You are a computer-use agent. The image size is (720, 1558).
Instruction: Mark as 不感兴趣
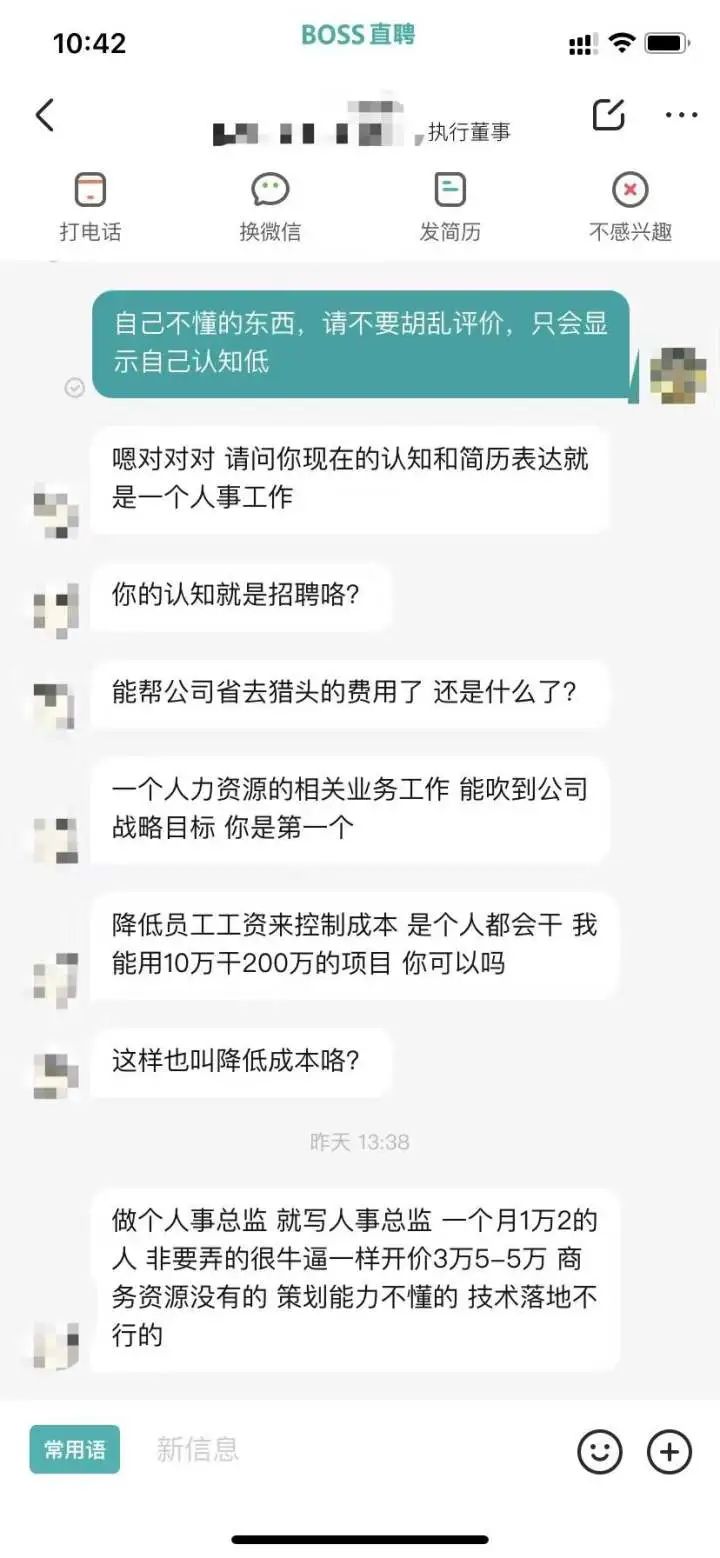(x=630, y=206)
